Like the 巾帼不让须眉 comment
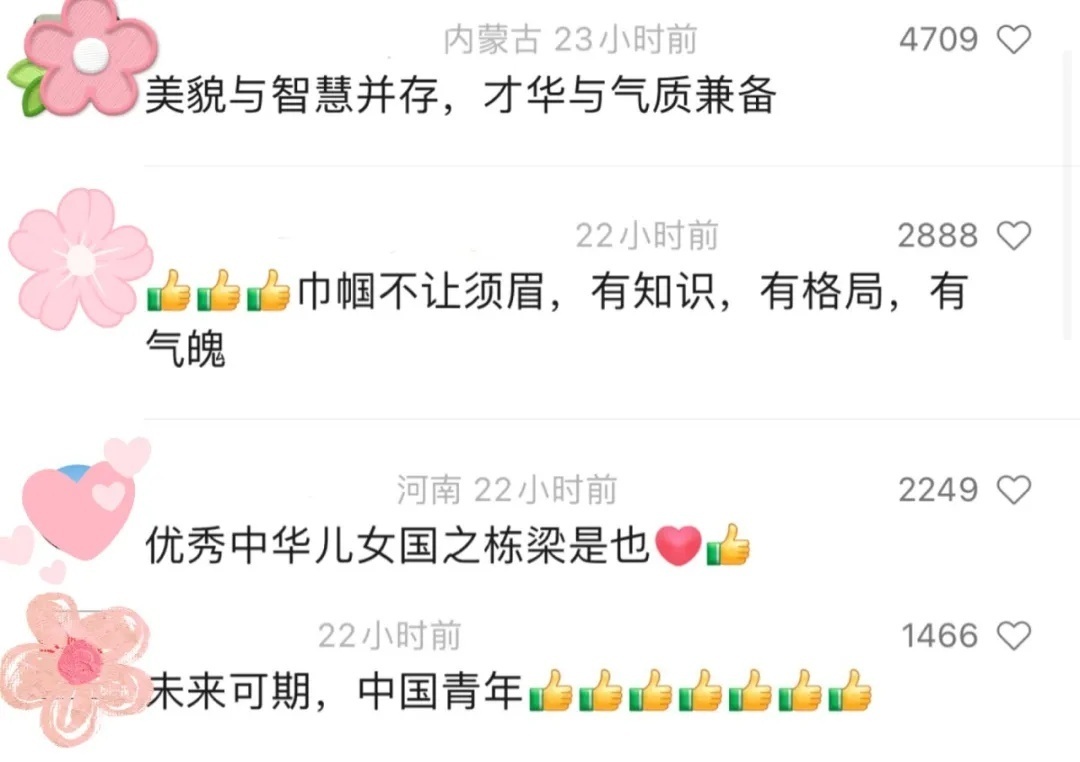This screenshot has width=1080, height=762. [x=1014, y=236]
